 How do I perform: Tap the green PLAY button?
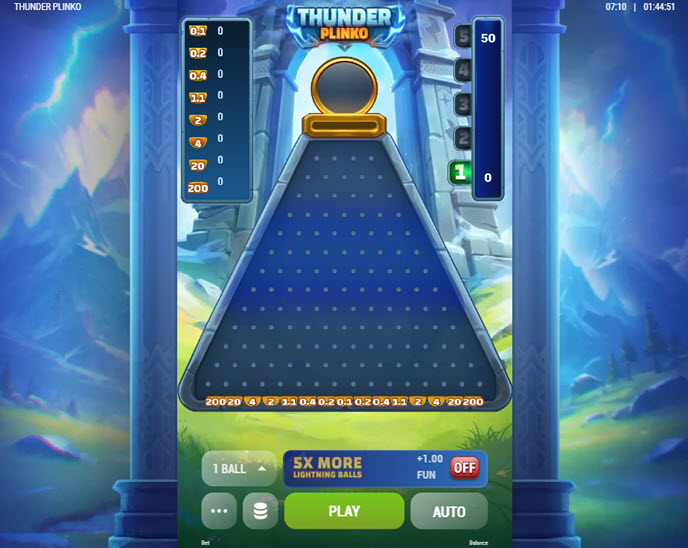coord(344,511)
